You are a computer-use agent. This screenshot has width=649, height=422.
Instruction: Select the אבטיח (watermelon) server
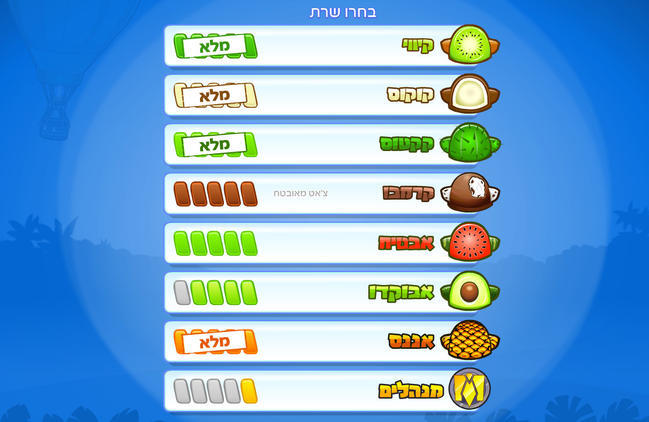point(330,242)
